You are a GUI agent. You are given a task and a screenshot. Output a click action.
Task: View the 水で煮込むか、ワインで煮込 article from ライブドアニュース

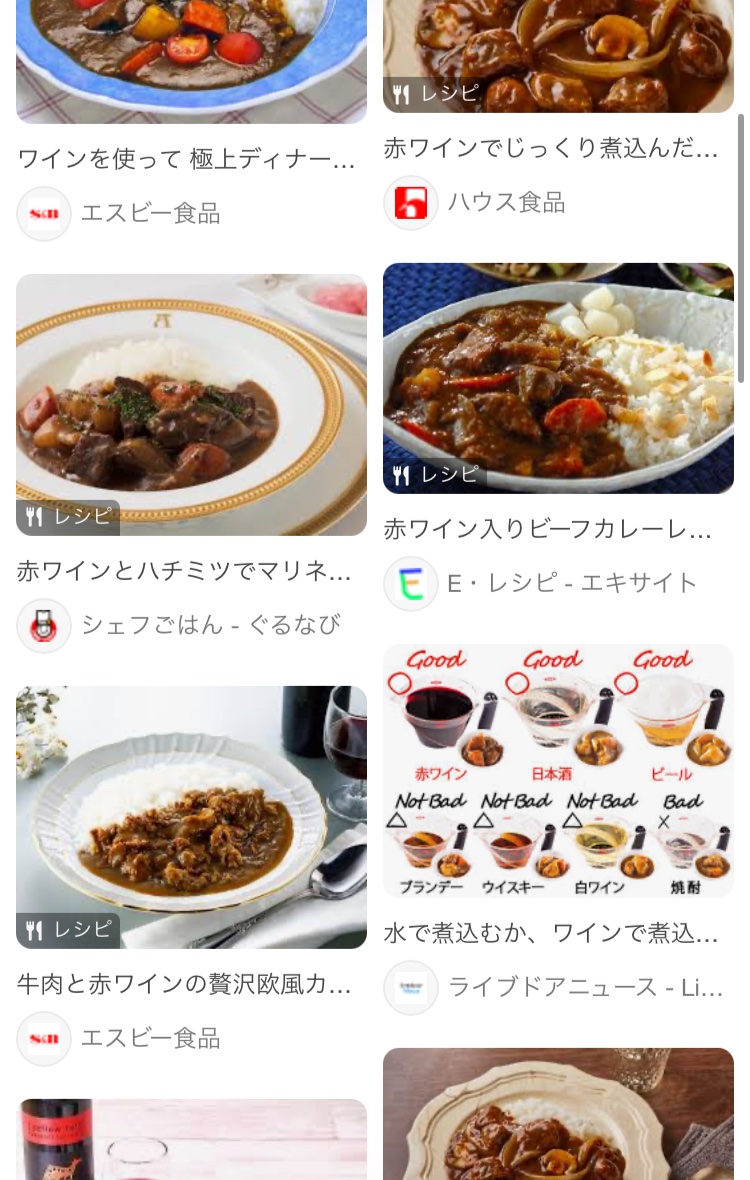click(558, 771)
